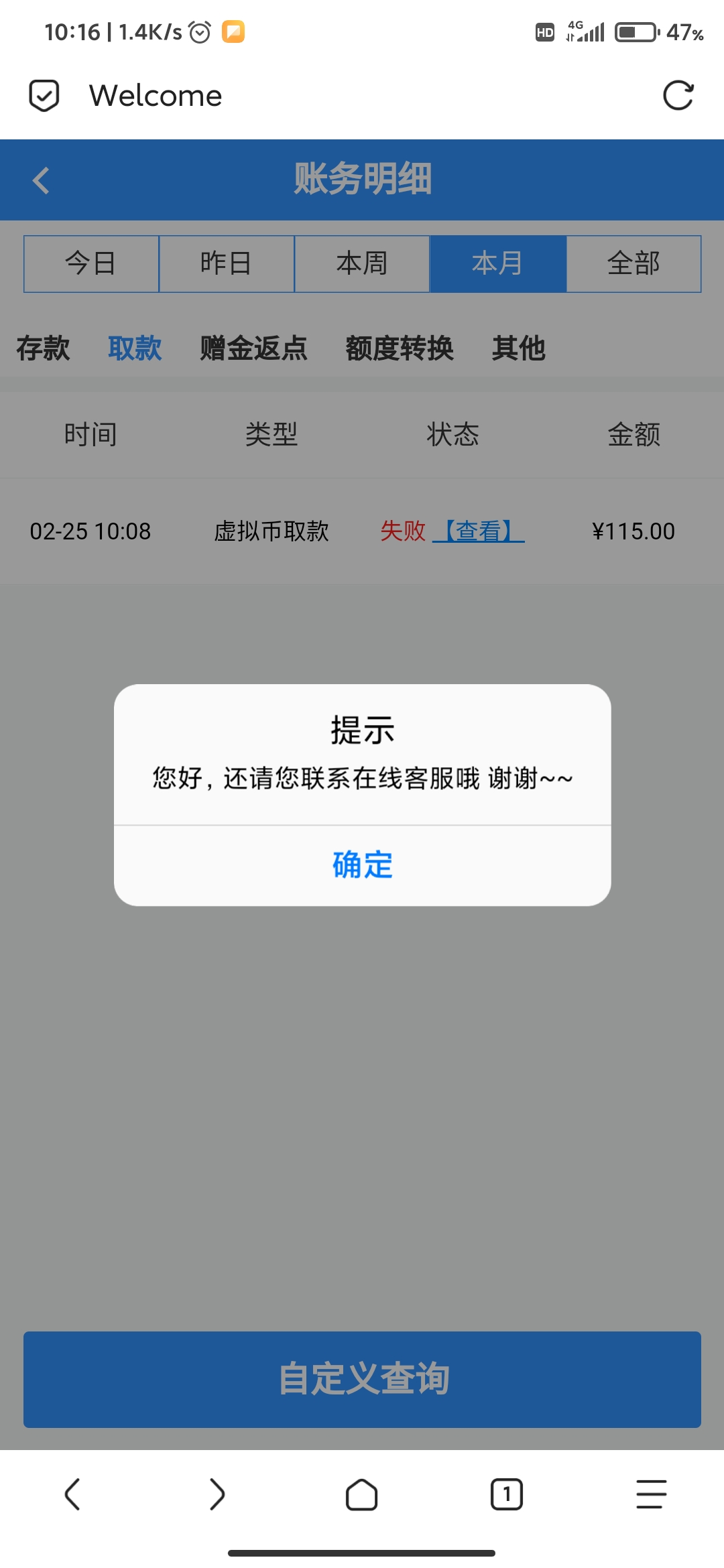Screen dimensions: 724x1568
Task: Switch to the 存款 category tab
Action: [x=43, y=348]
